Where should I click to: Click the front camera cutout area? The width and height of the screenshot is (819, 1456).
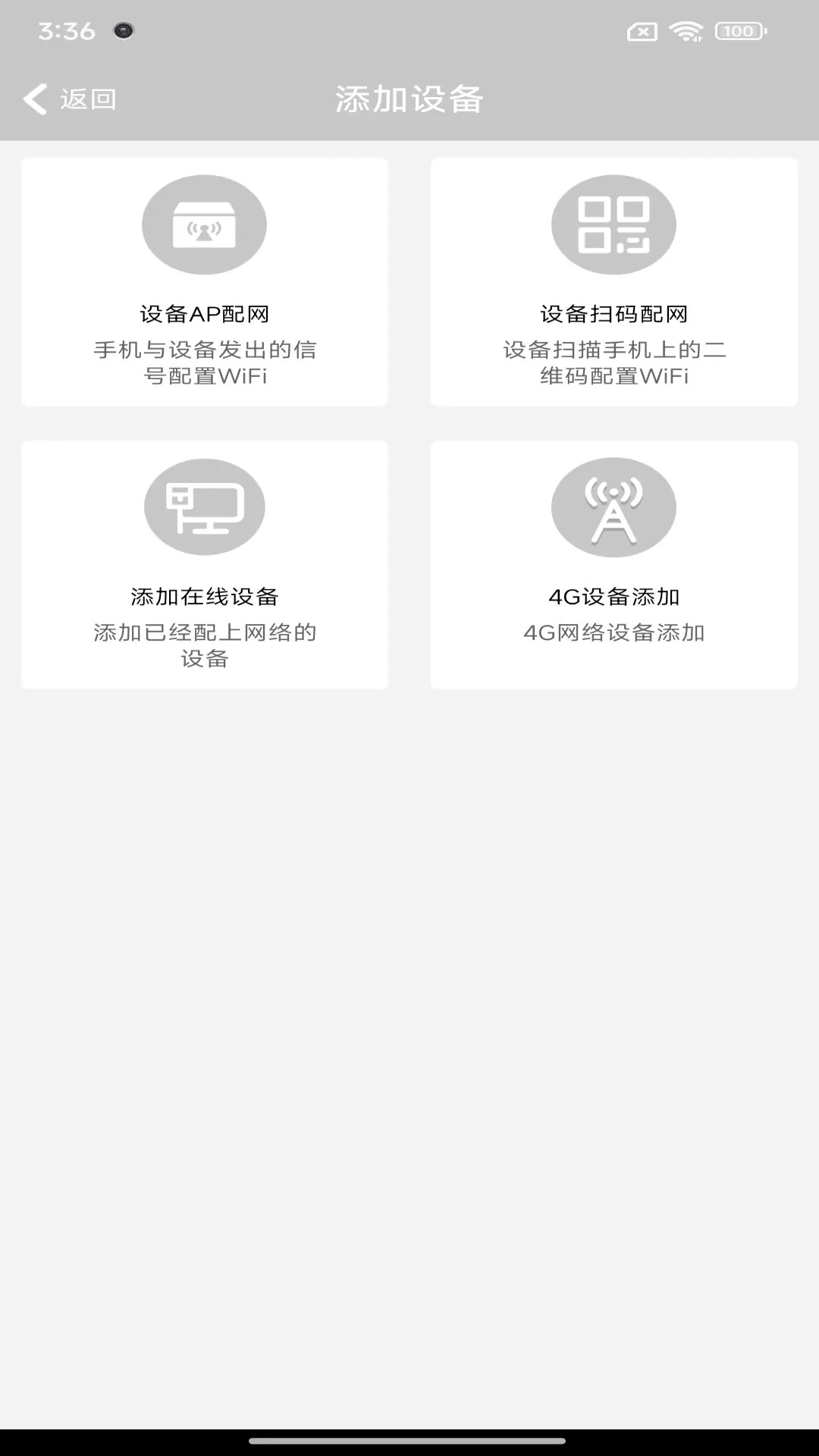click(123, 29)
